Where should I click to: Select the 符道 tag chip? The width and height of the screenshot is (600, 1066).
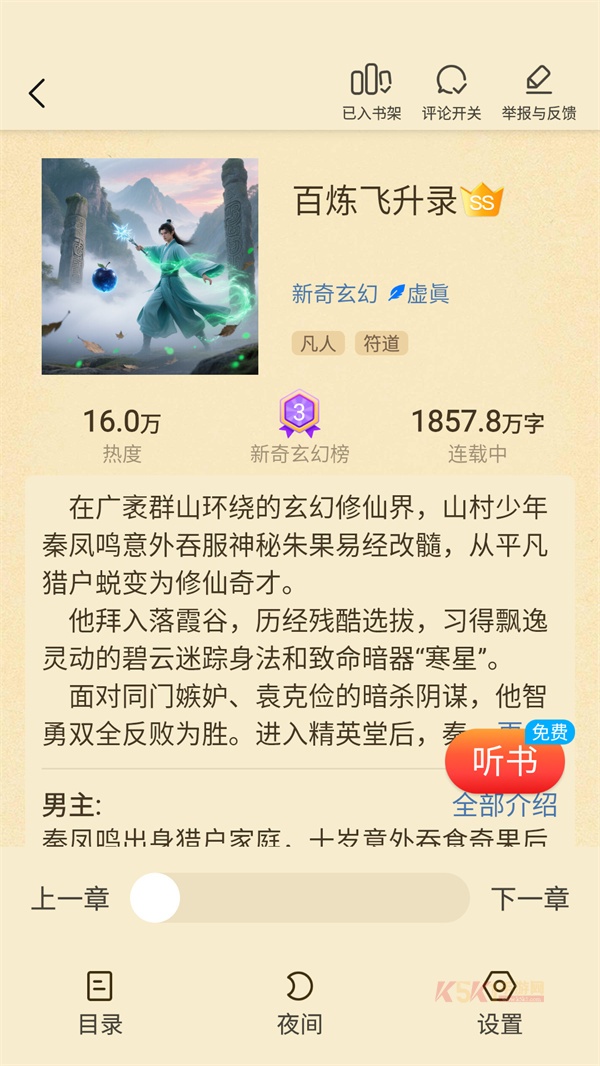pos(381,343)
